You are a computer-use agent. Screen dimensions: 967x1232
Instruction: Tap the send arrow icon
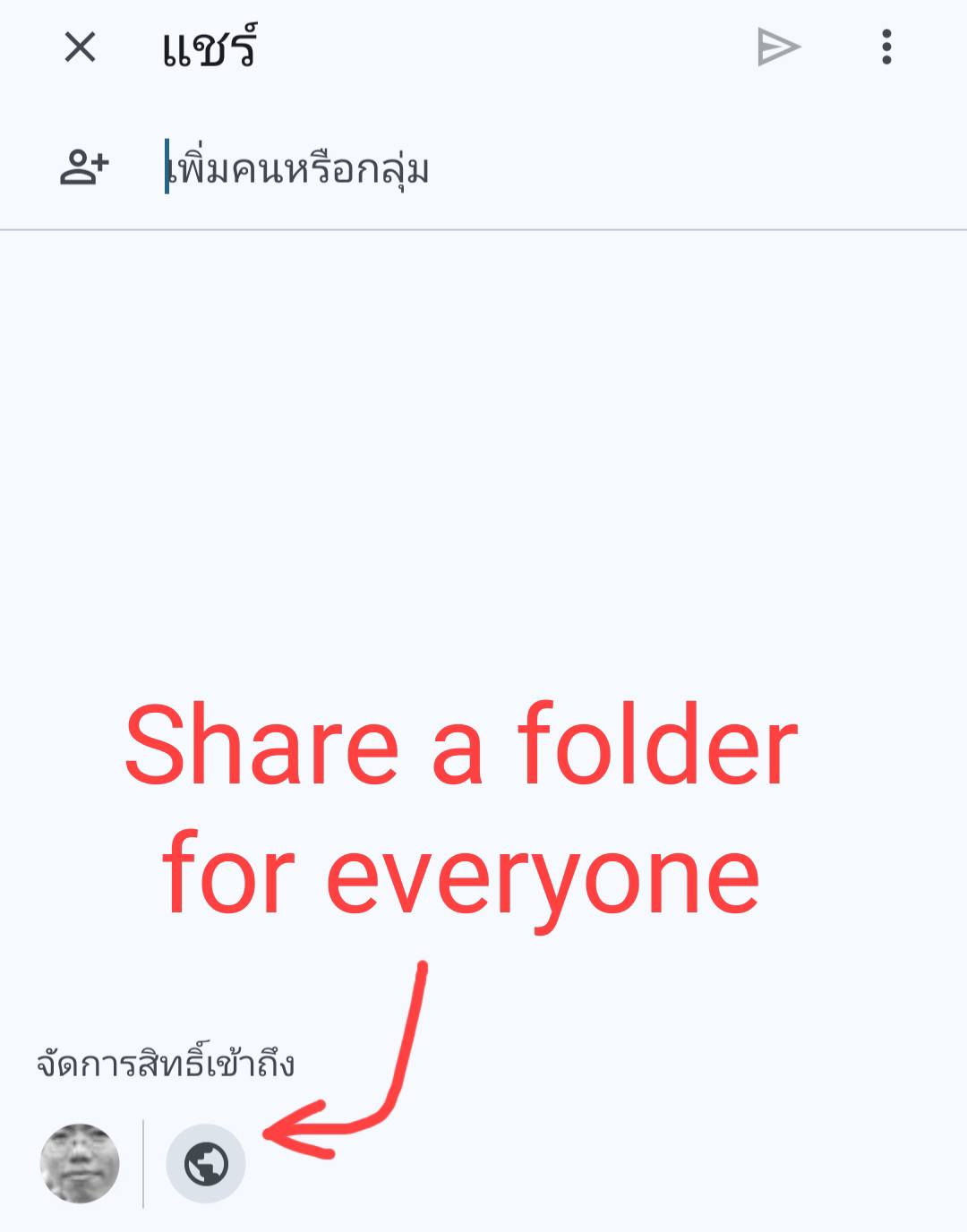778,47
